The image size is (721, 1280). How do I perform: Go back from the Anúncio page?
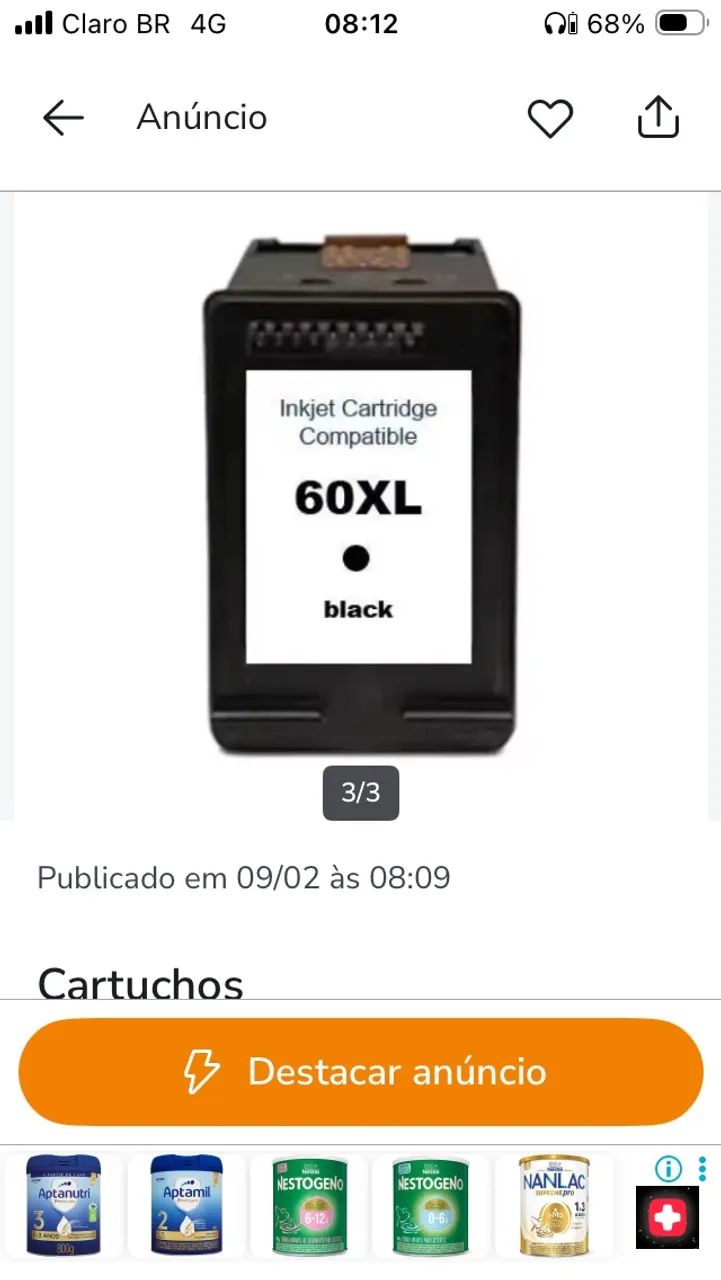[x=63, y=118]
